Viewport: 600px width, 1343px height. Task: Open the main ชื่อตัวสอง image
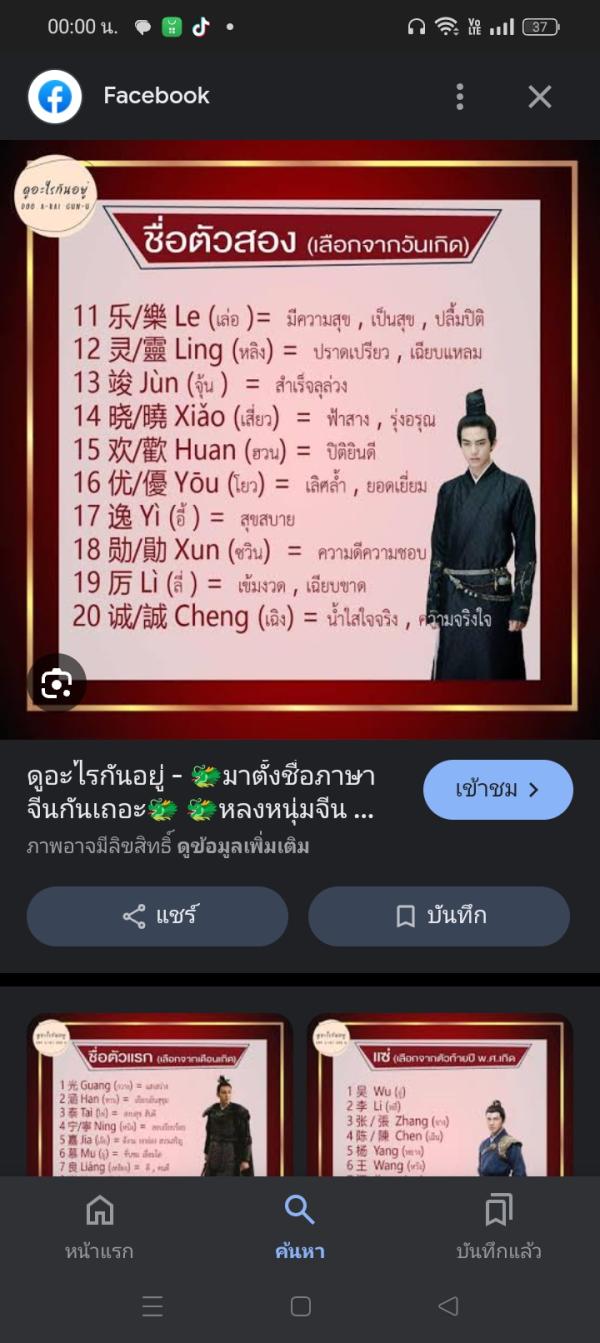[x=300, y=430]
